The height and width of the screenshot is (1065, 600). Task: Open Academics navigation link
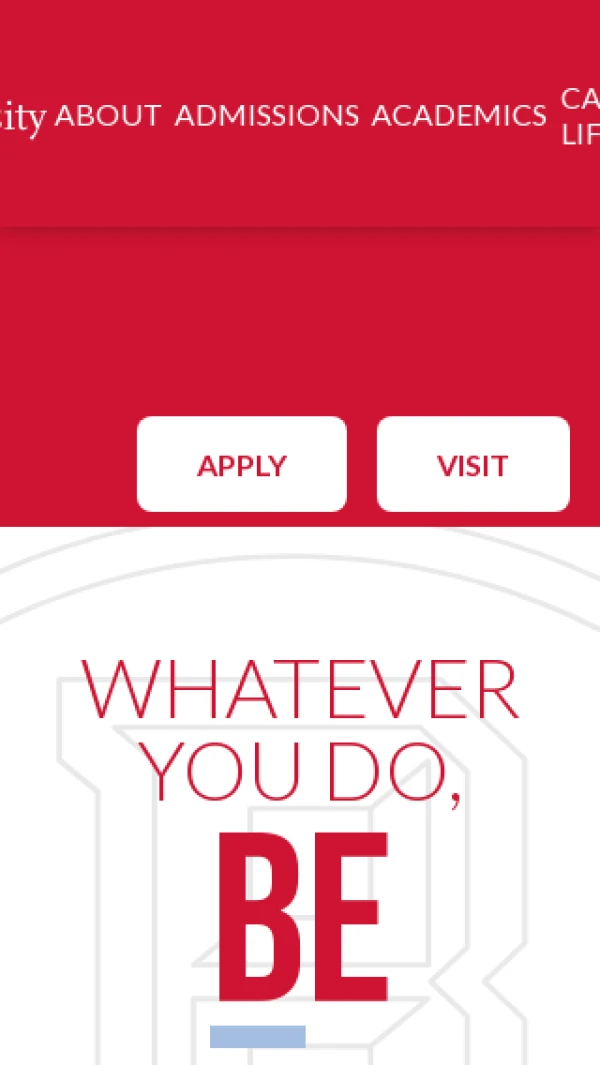[459, 116]
